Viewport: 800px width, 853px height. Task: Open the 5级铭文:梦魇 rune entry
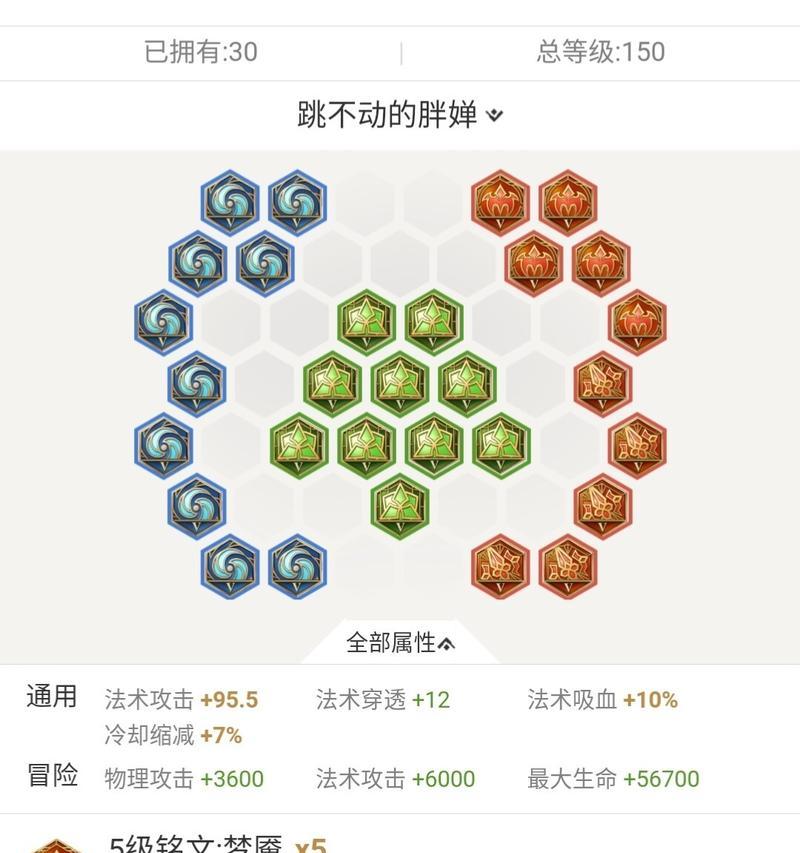click(x=215, y=844)
